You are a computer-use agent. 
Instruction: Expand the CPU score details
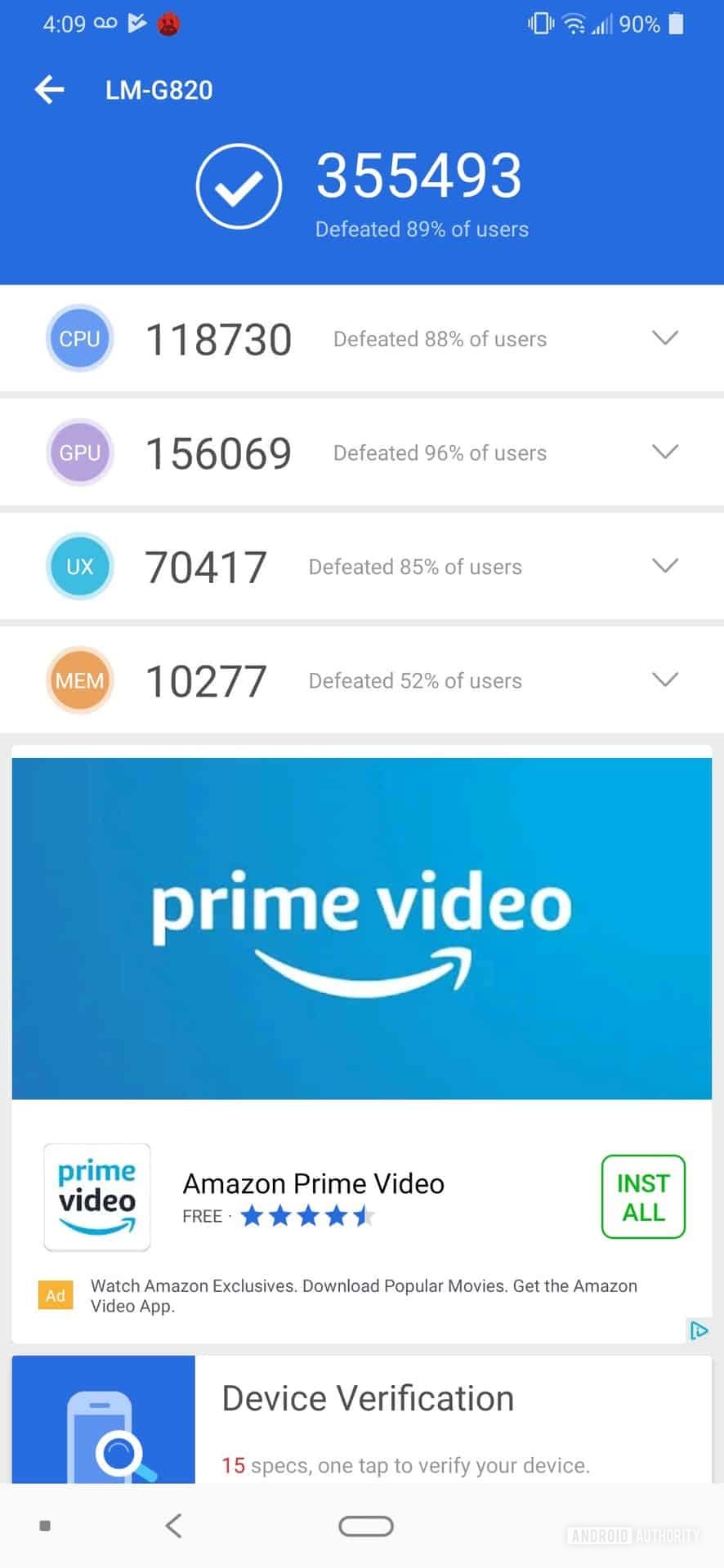(665, 338)
